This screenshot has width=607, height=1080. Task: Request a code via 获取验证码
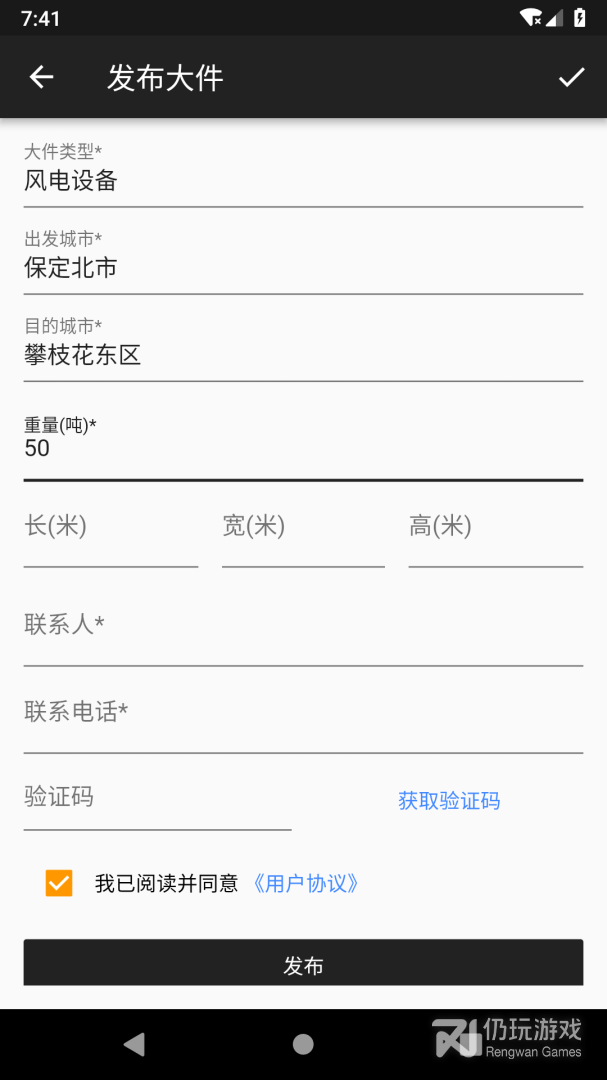(x=449, y=800)
